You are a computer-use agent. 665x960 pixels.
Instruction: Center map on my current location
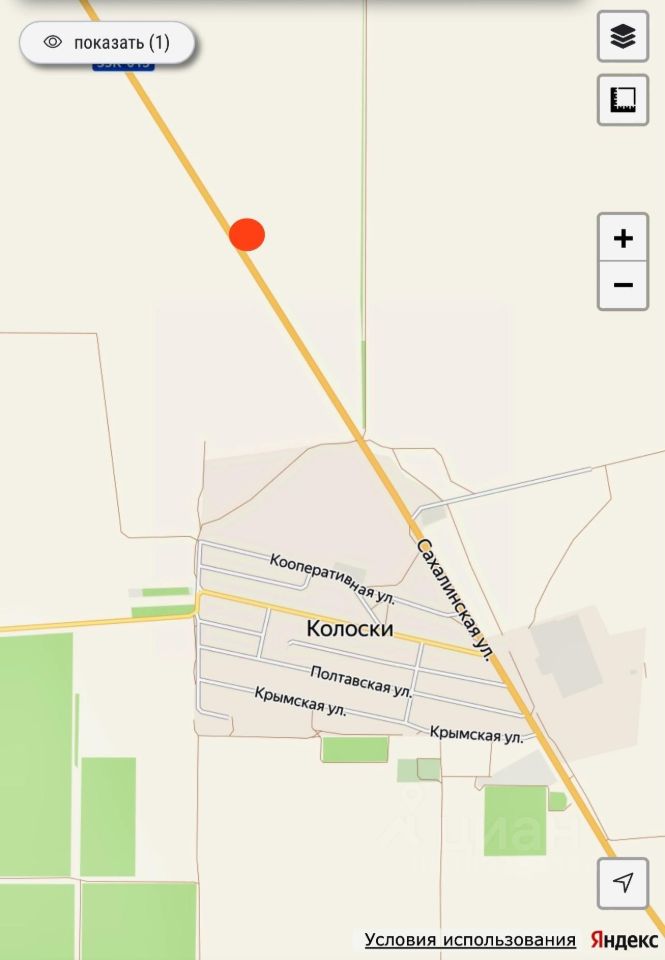pyautogui.click(x=622, y=882)
